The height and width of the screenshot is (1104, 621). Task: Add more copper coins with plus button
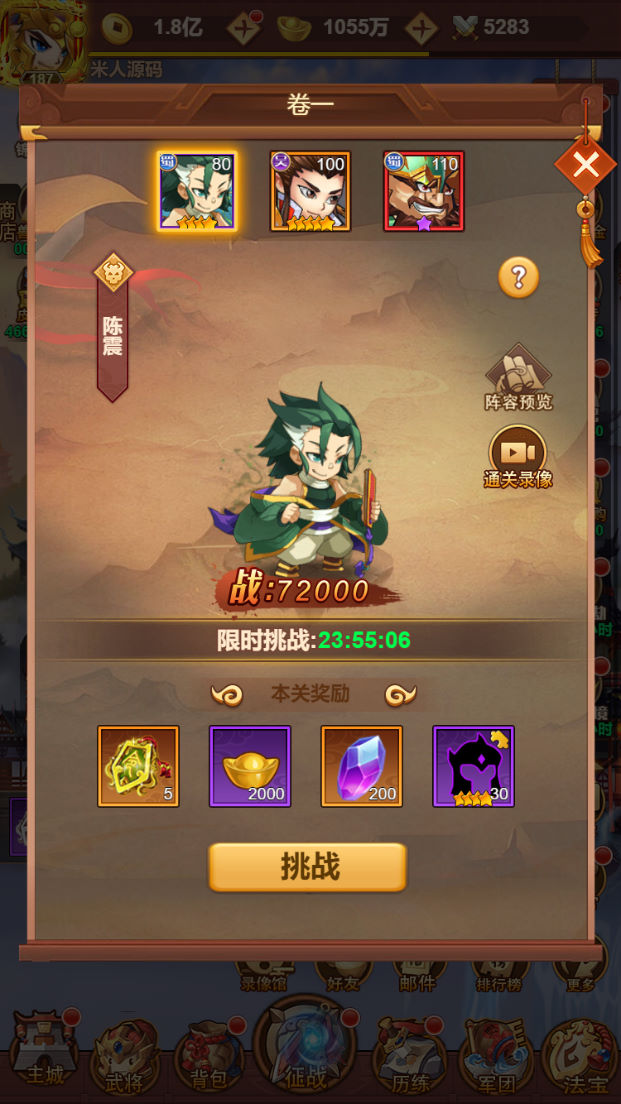click(x=245, y=27)
